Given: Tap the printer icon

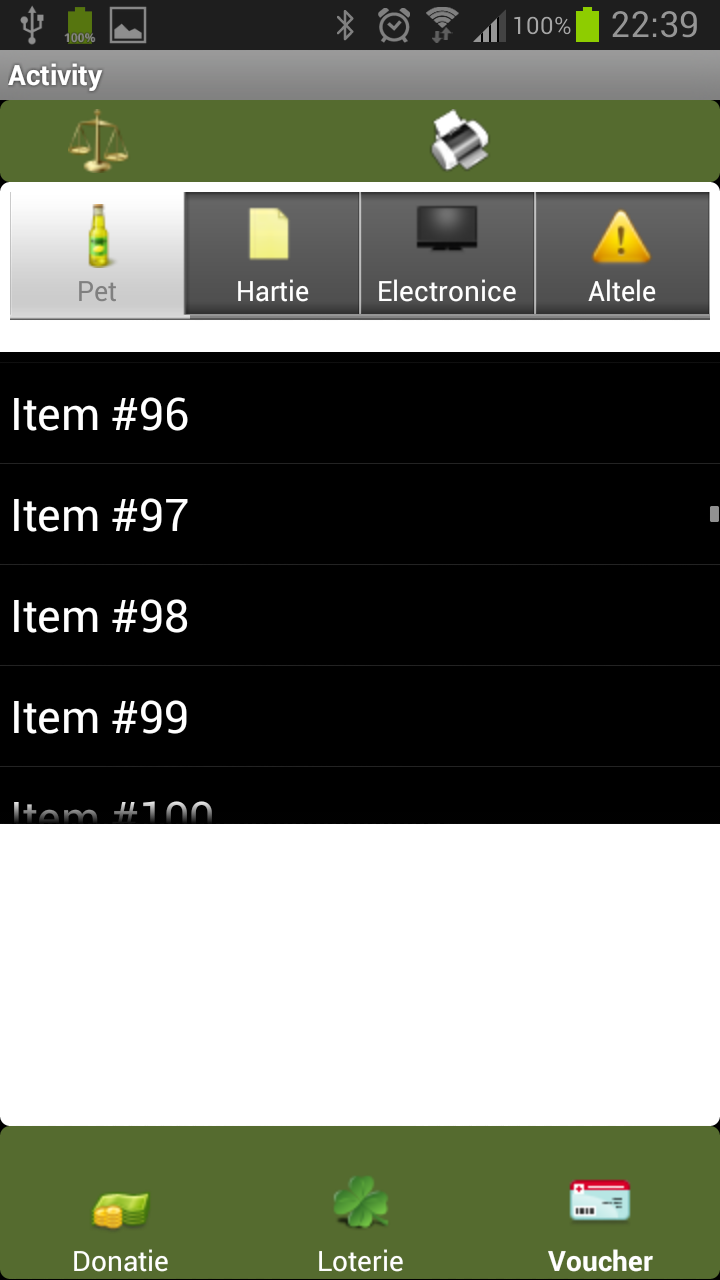Looking at the screenshot, I should point(460,141).
